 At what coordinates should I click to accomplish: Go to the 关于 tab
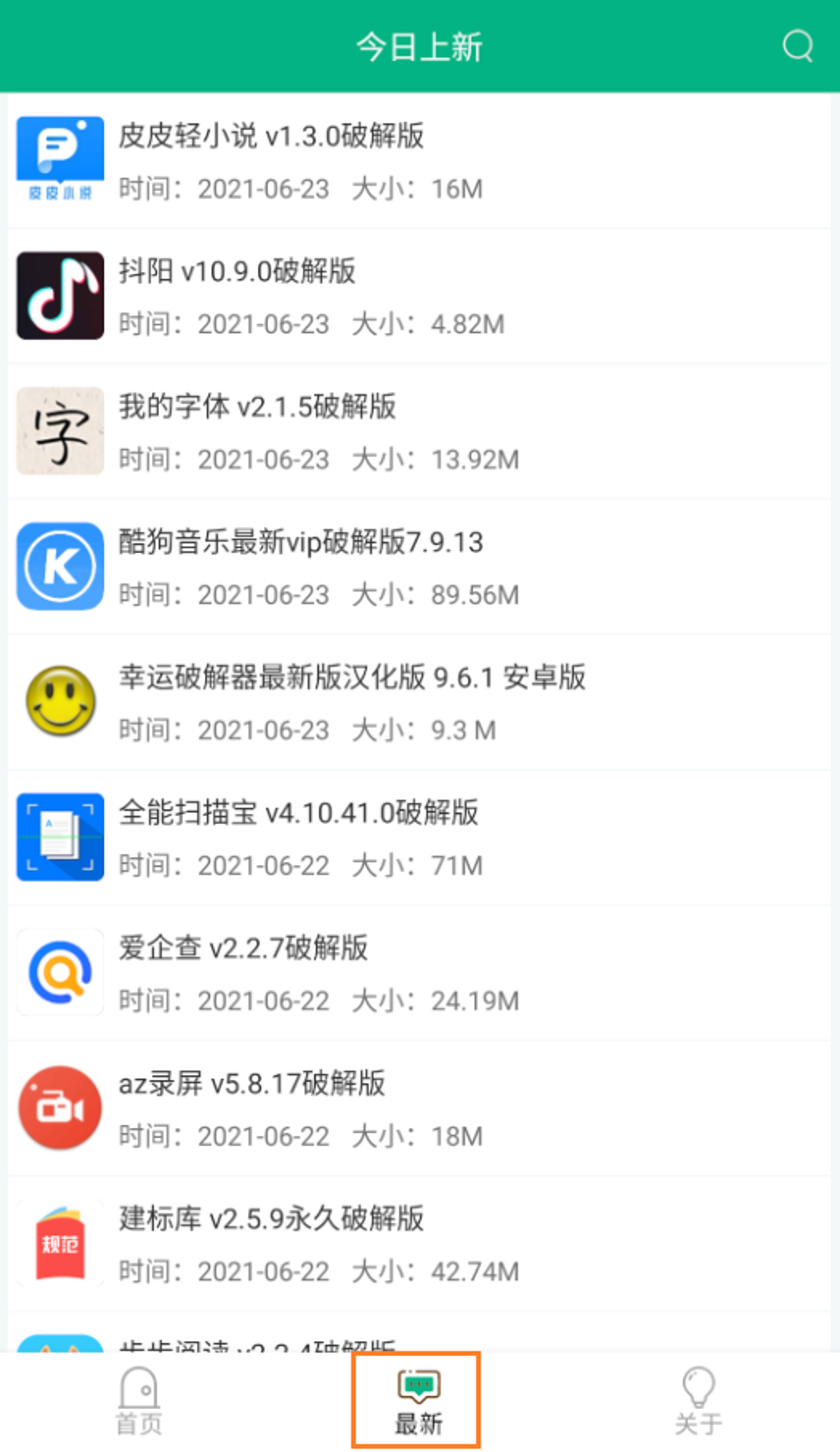tap(698, 1401)
